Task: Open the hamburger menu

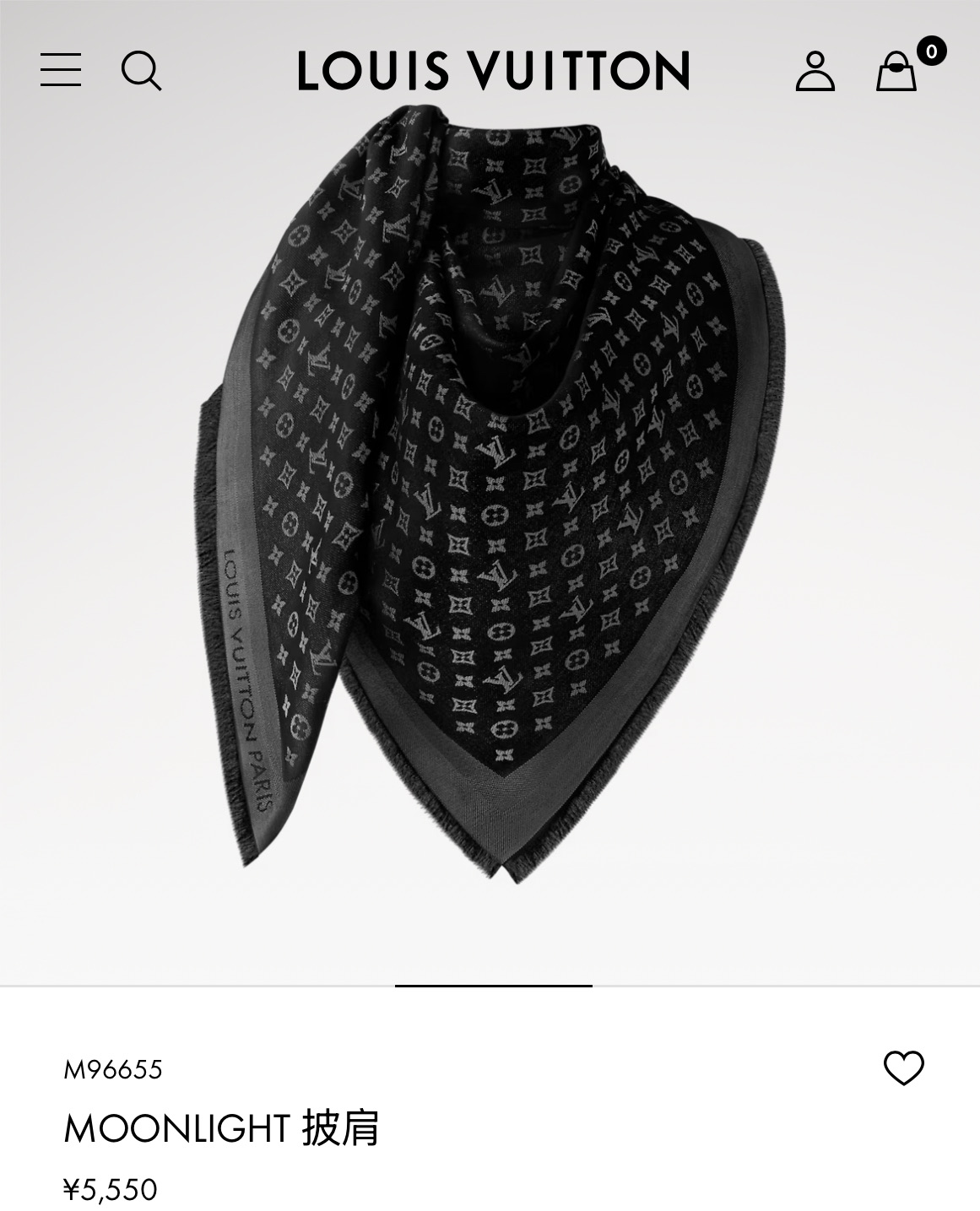Action: click(61, 69)
